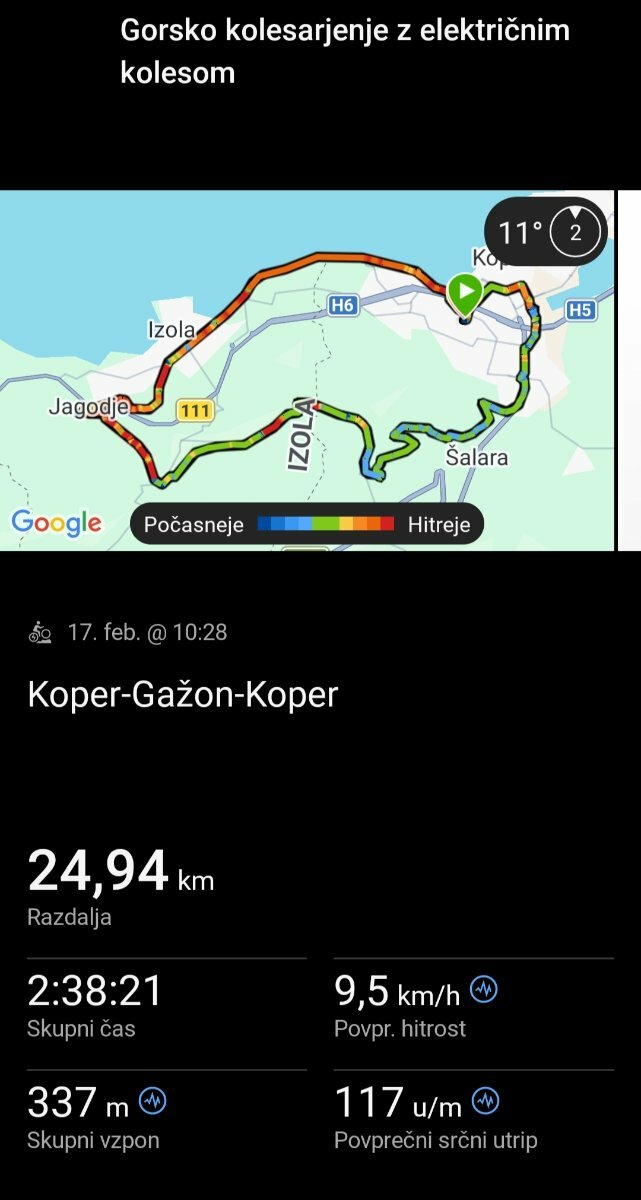The image size is (641, 1200).
Task: Open insights icon beside 117 u/m heart rate
Action: [x=485, y=1101]
